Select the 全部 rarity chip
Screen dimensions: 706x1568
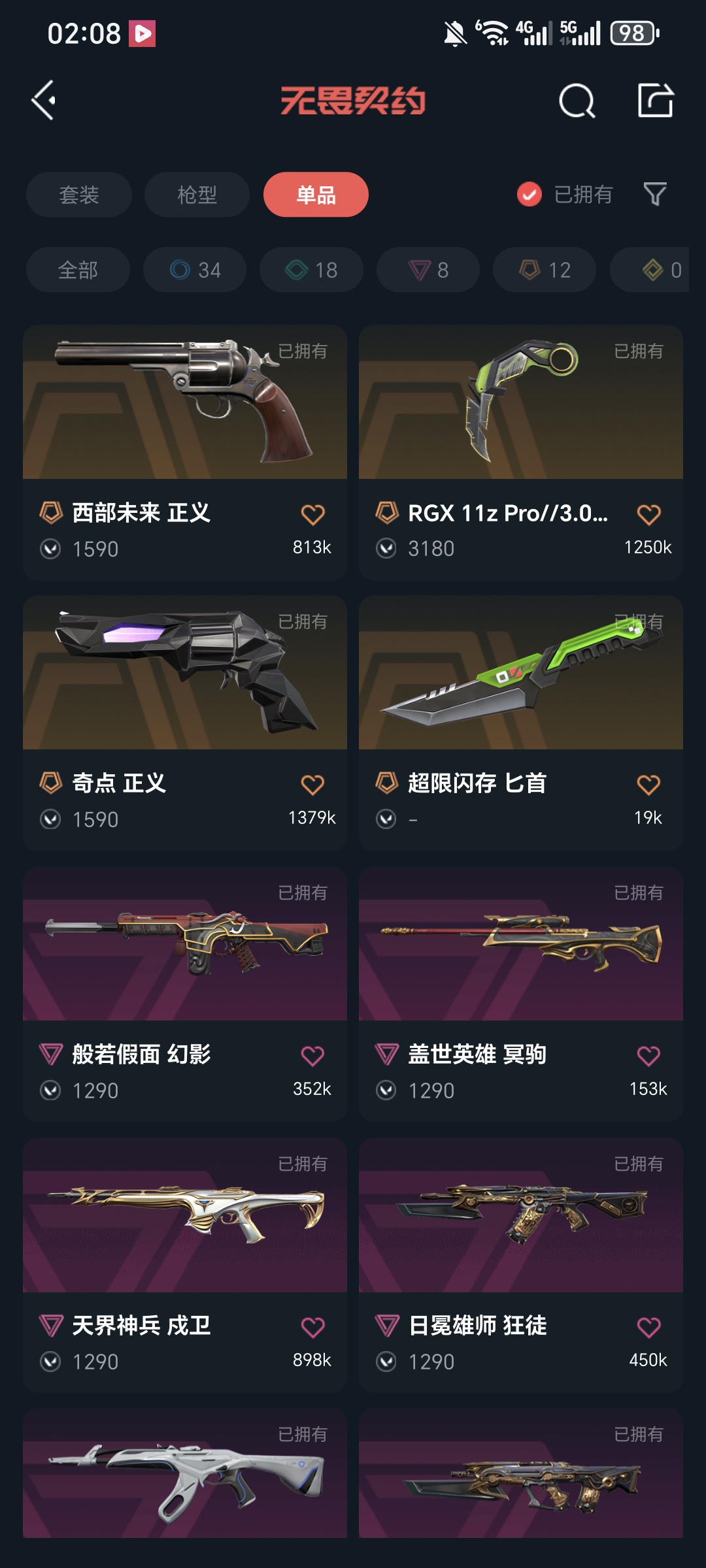78,270
